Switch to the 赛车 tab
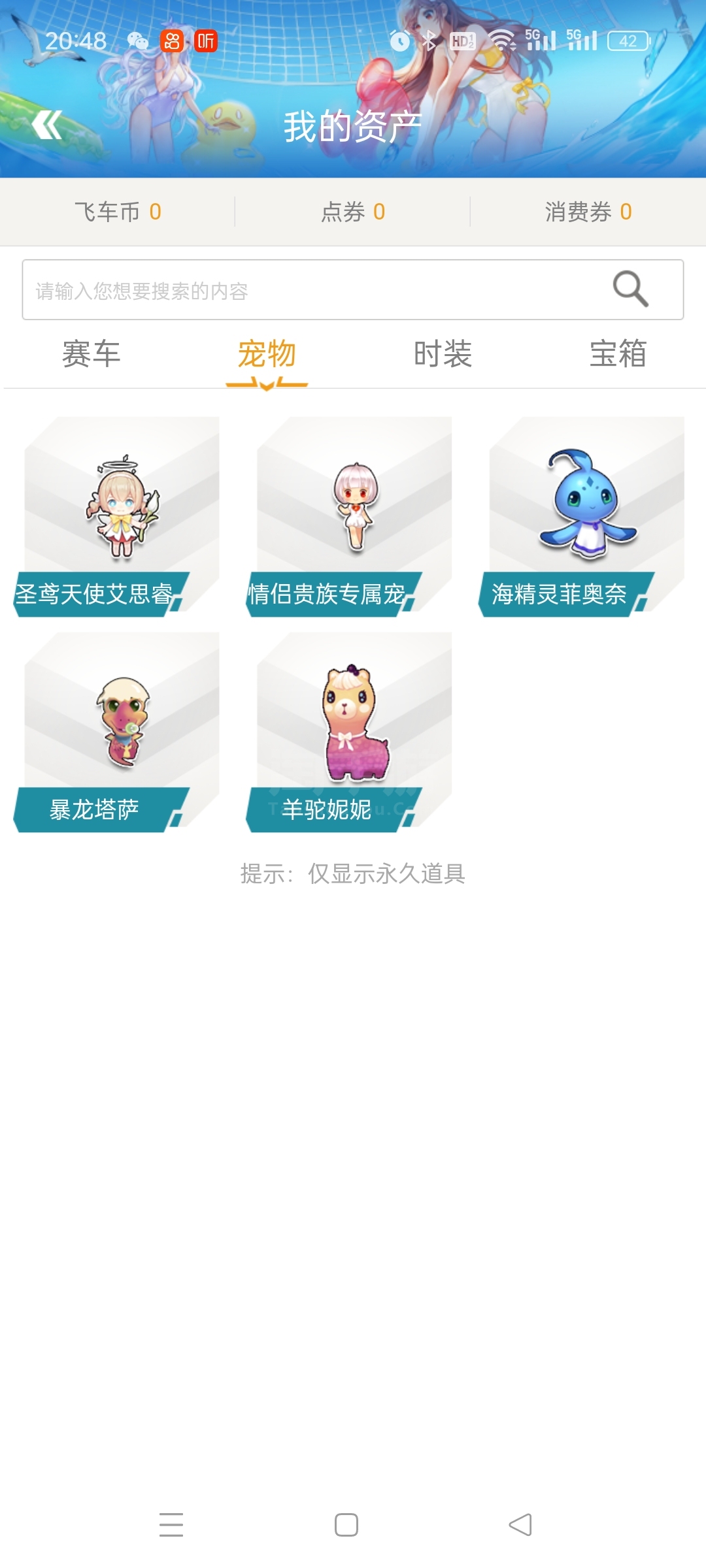The image size is (706, 1568). coord(91,354)
